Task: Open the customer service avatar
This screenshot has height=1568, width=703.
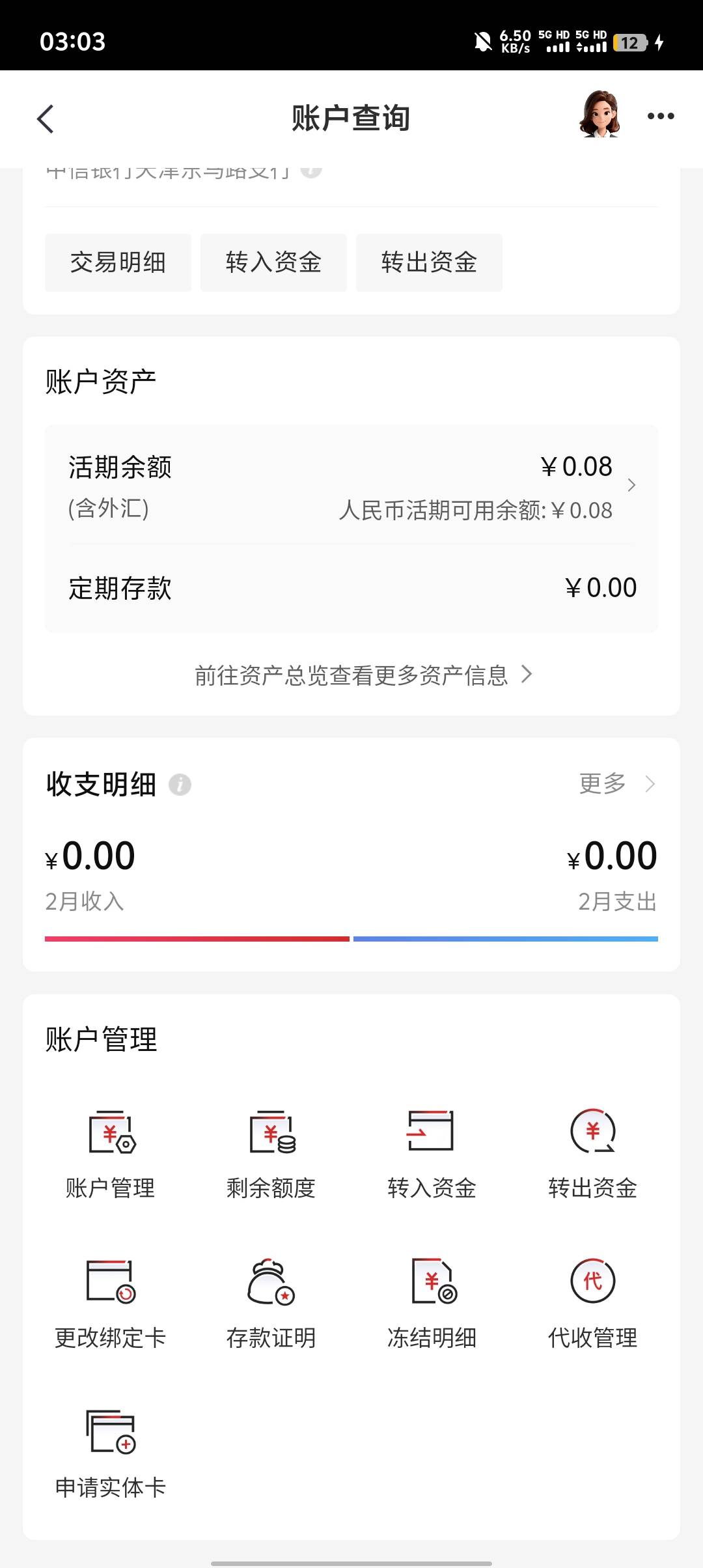Action: (x=599, y=115)
